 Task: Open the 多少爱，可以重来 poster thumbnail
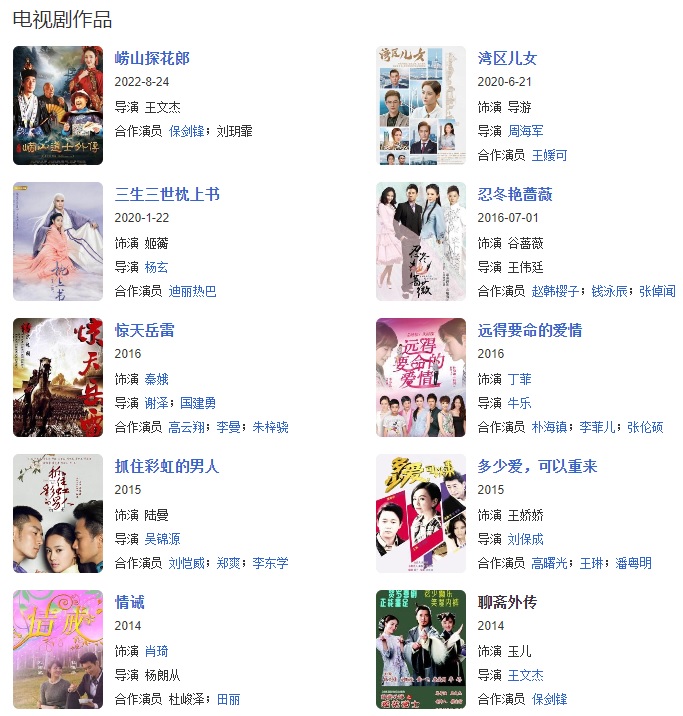click(x=421, y=513)
